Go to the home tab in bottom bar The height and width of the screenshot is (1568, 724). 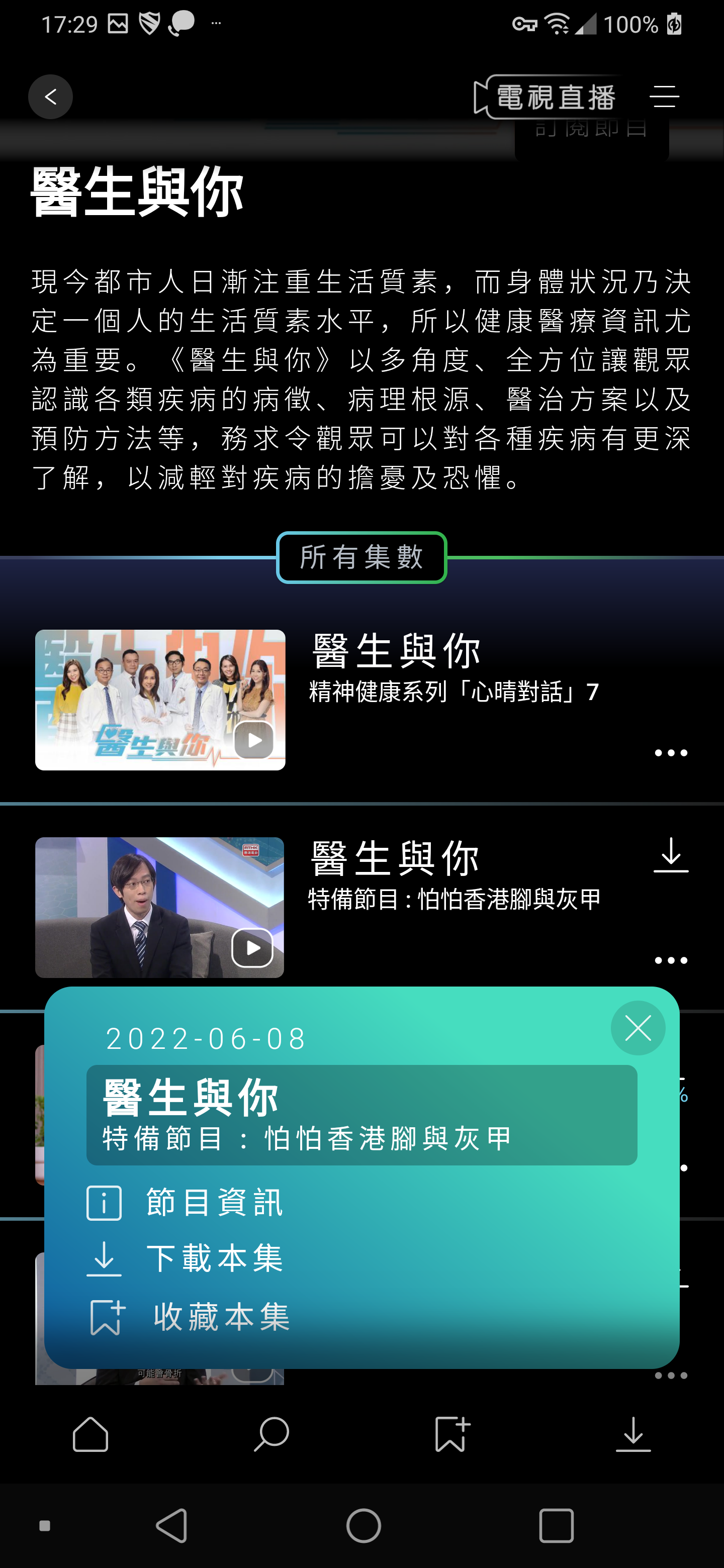[90, 1434]
